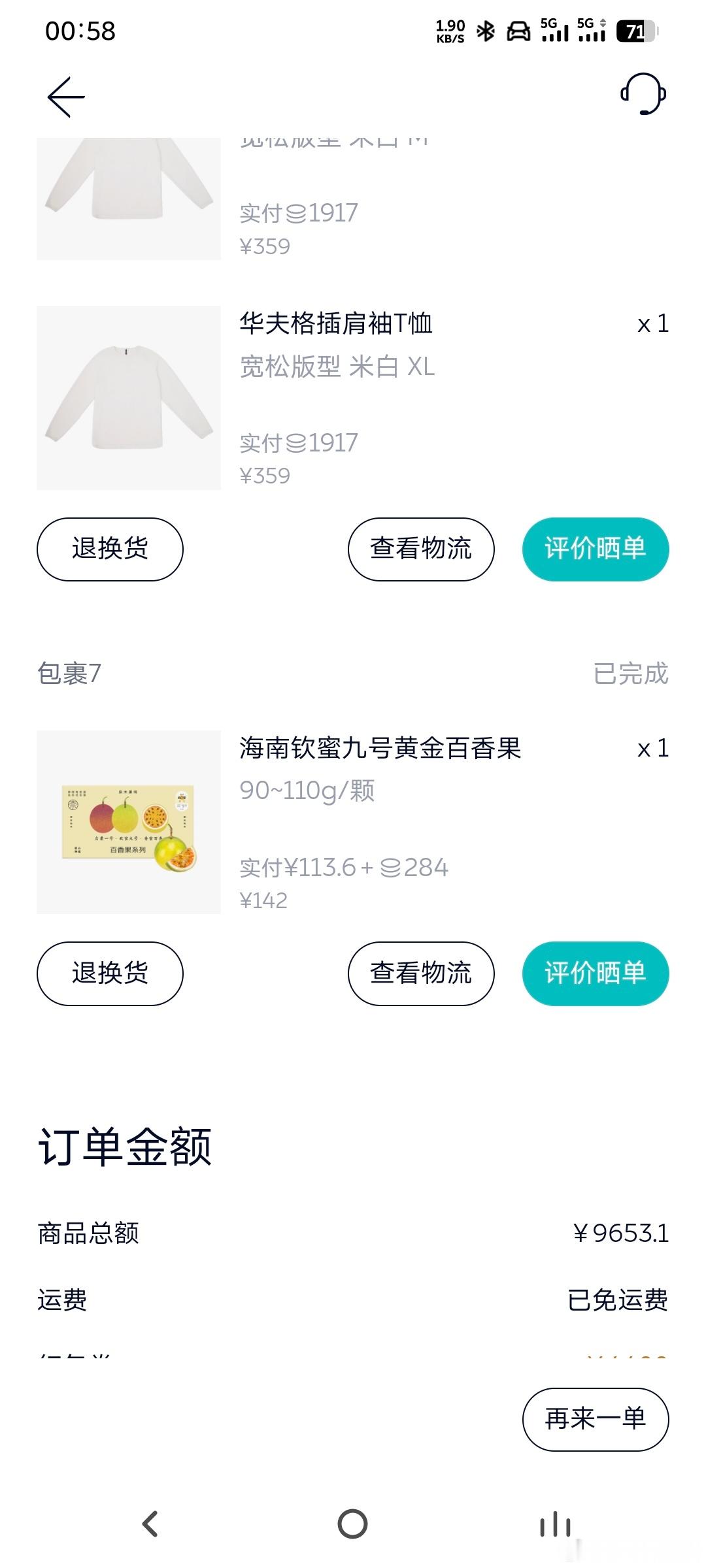The width and height of the screenshot is (706, 1568).
Task: Go back using the top arrow
Action: tap(66, 97)
